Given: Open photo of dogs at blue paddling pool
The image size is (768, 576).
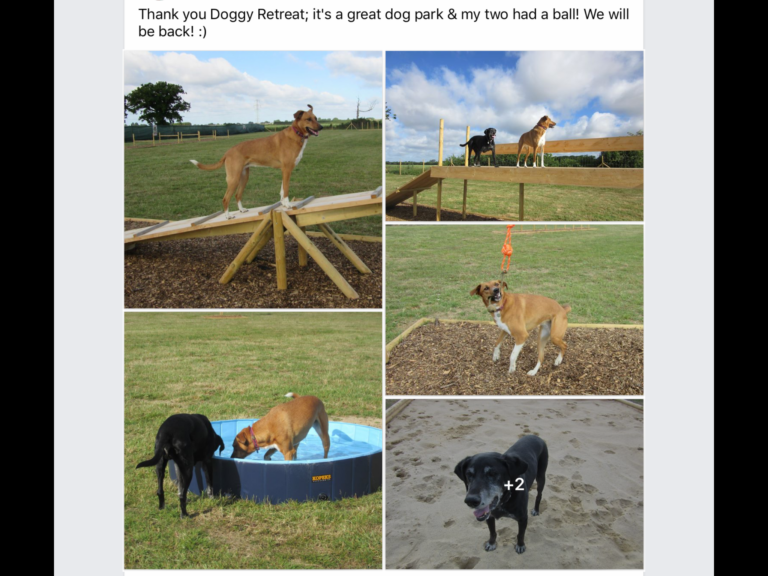Looking at the screenshot, I should [253, 440].
